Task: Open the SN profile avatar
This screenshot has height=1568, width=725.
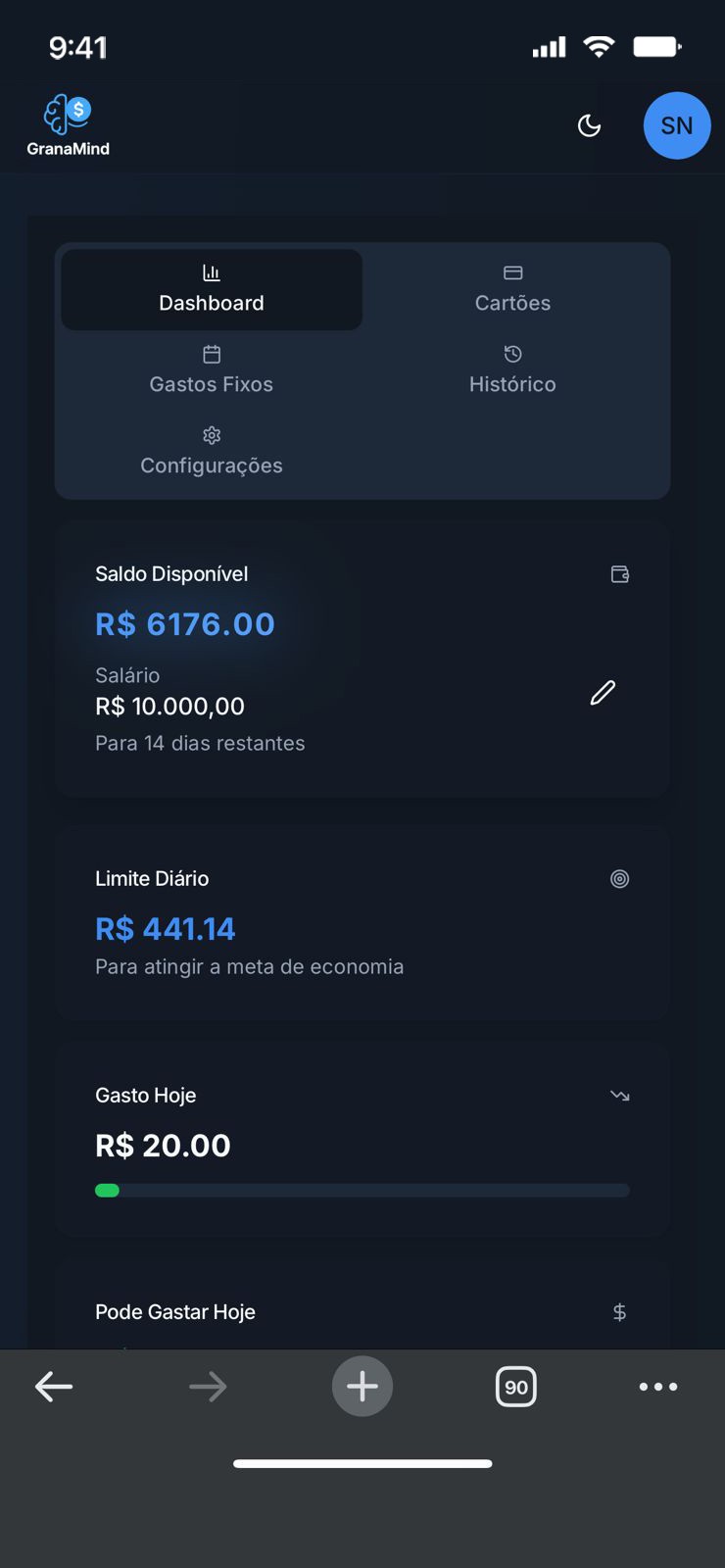Action: pyautogui.click(x=676, y=125)
